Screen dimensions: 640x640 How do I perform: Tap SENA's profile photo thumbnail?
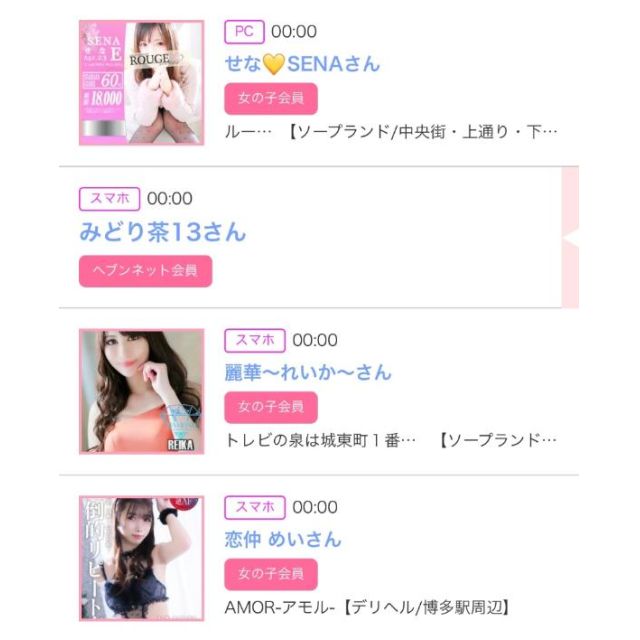point(141,83)
